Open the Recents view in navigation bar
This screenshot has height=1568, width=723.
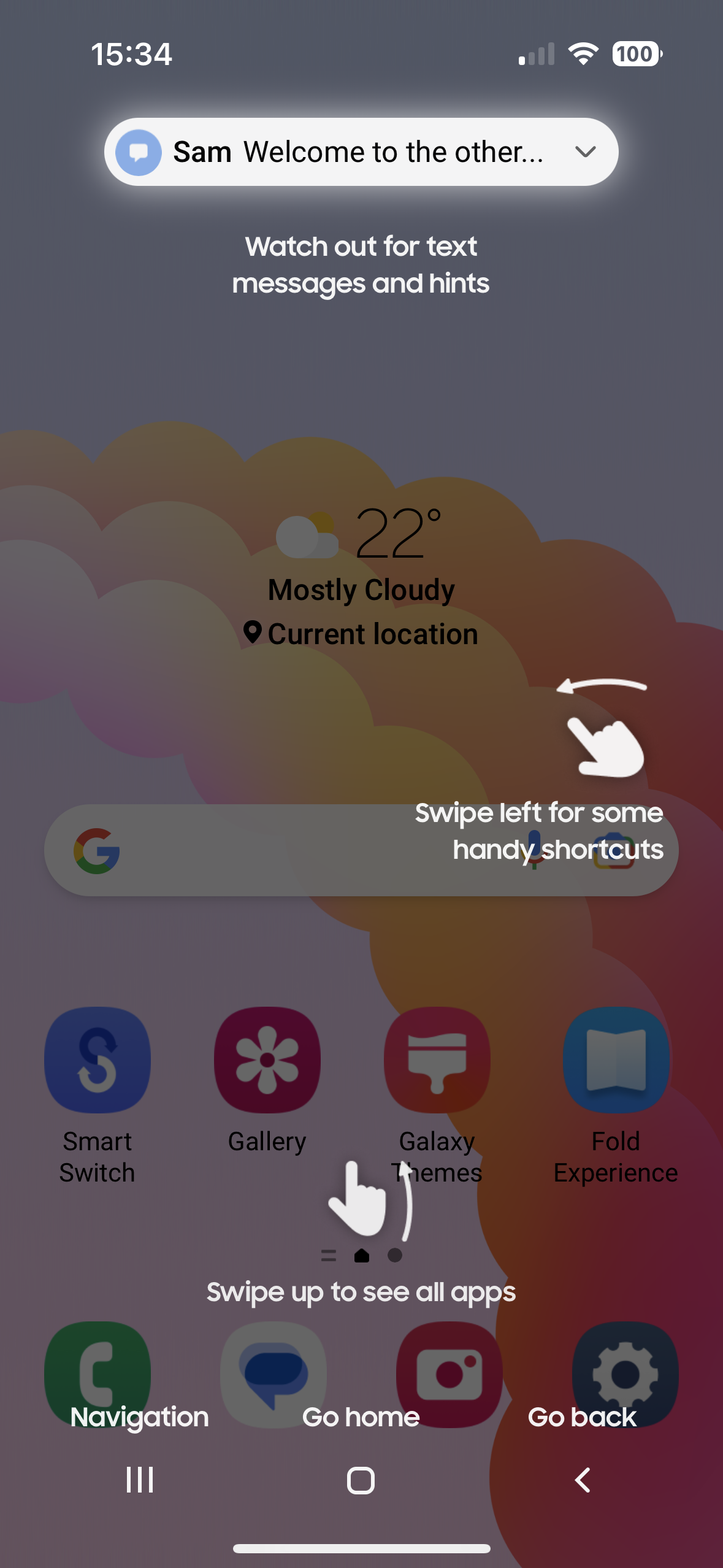point(140,1480)
